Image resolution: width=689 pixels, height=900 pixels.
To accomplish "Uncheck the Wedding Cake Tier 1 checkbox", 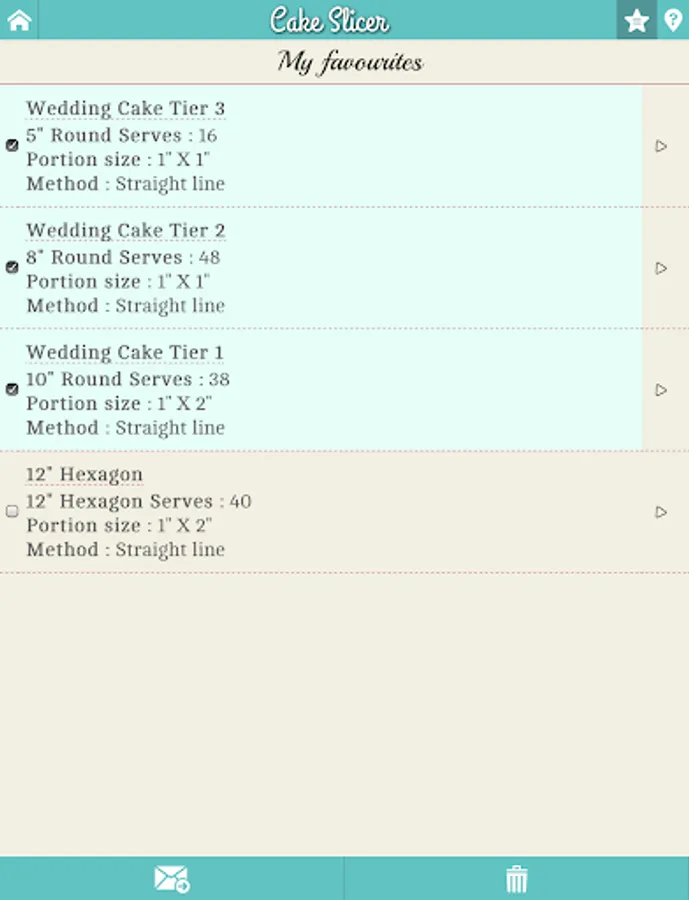I will click(x=12, y=389).
